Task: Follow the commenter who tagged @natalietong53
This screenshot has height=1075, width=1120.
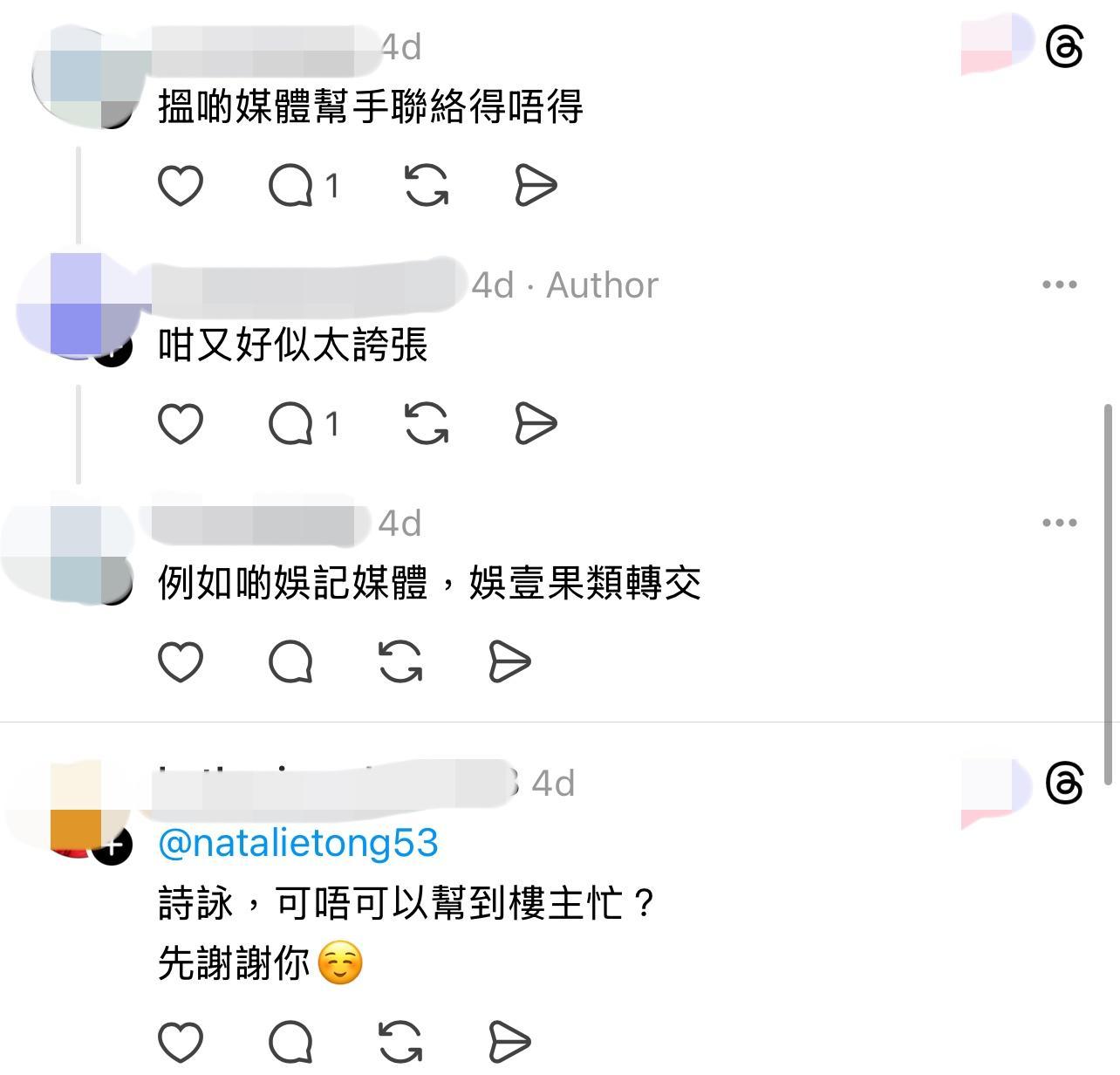Action: click(x=113, y=846)
